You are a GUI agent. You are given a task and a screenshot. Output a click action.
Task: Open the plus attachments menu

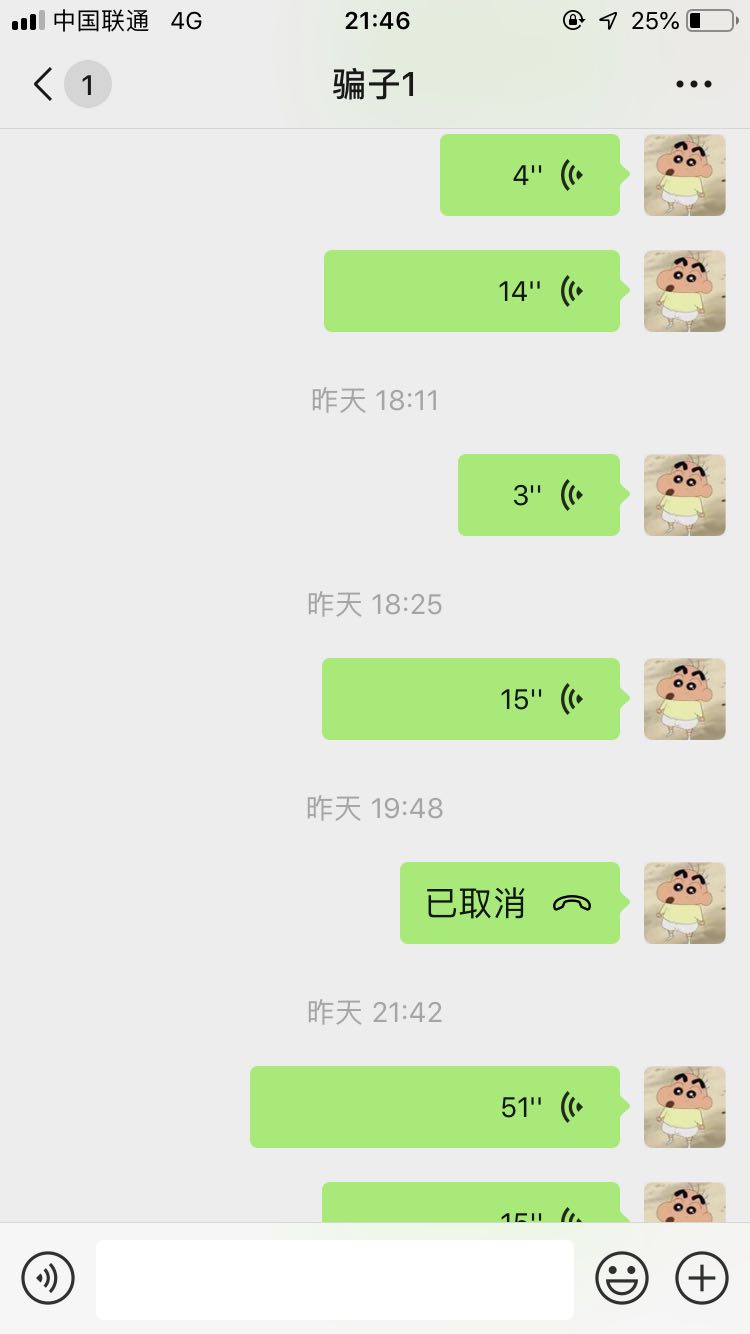pyautogui.click(x=702, y=1278)
